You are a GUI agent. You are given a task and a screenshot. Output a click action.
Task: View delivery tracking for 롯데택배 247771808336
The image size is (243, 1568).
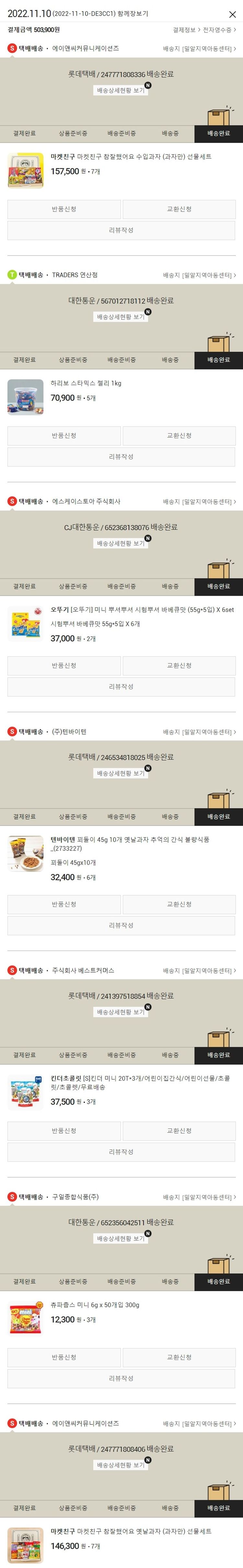pos(121,90)
